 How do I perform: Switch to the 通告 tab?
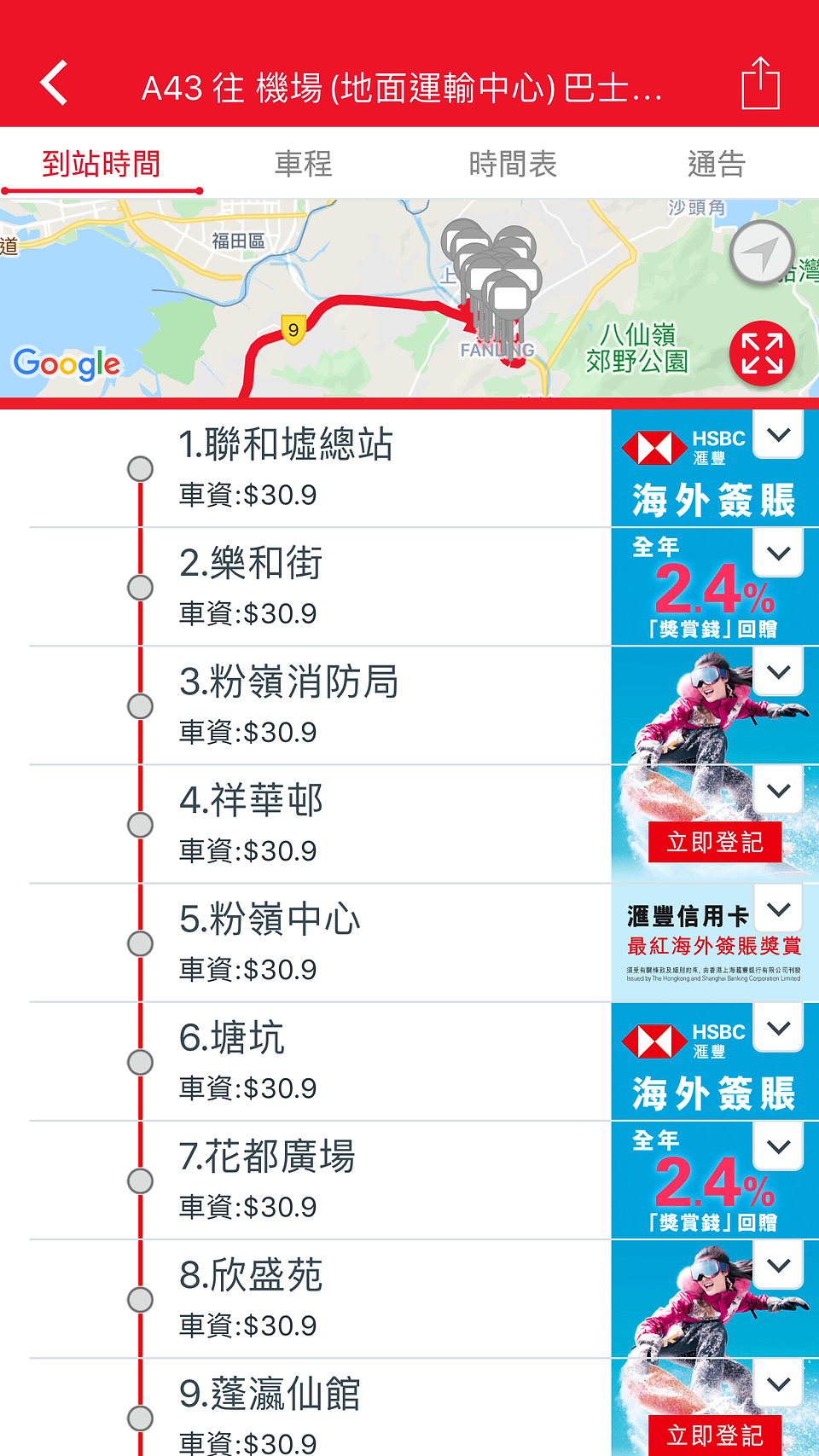717,164
